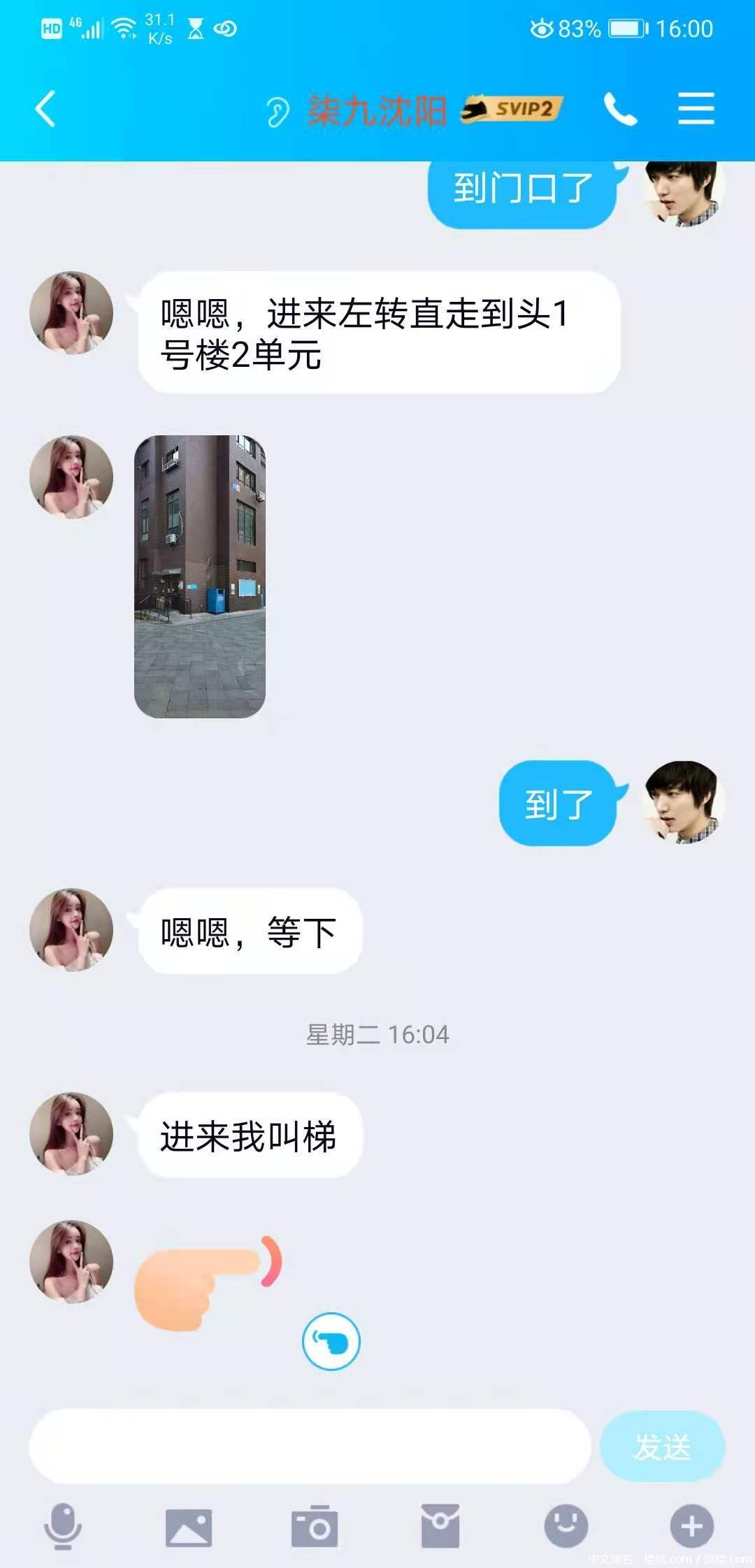Tap the blue poke-back hand icon
The width and height of the screenshot is (755, 1568).
(331, 1341)
